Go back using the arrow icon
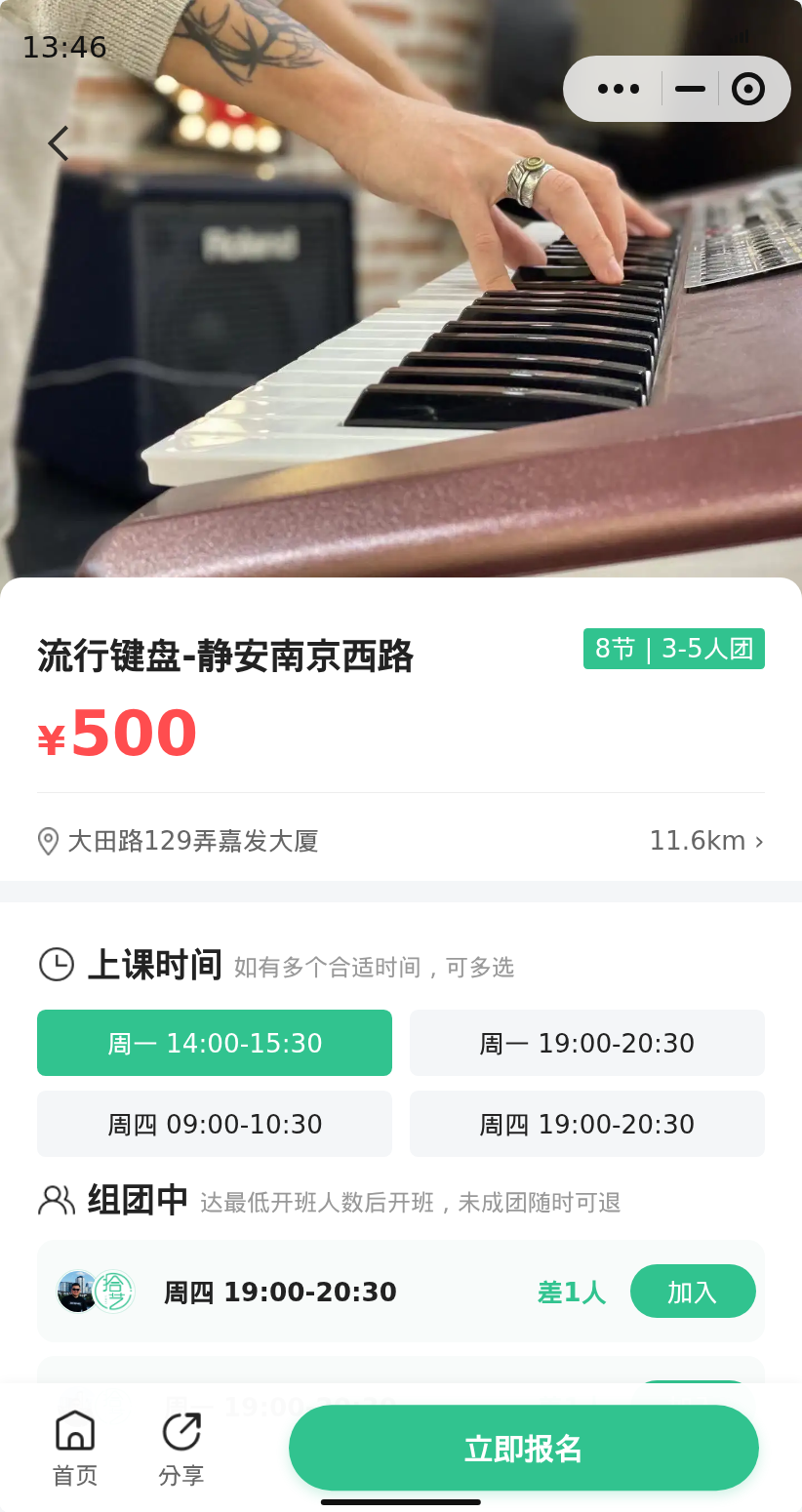802x1512 pixels. tap(59, 143)
